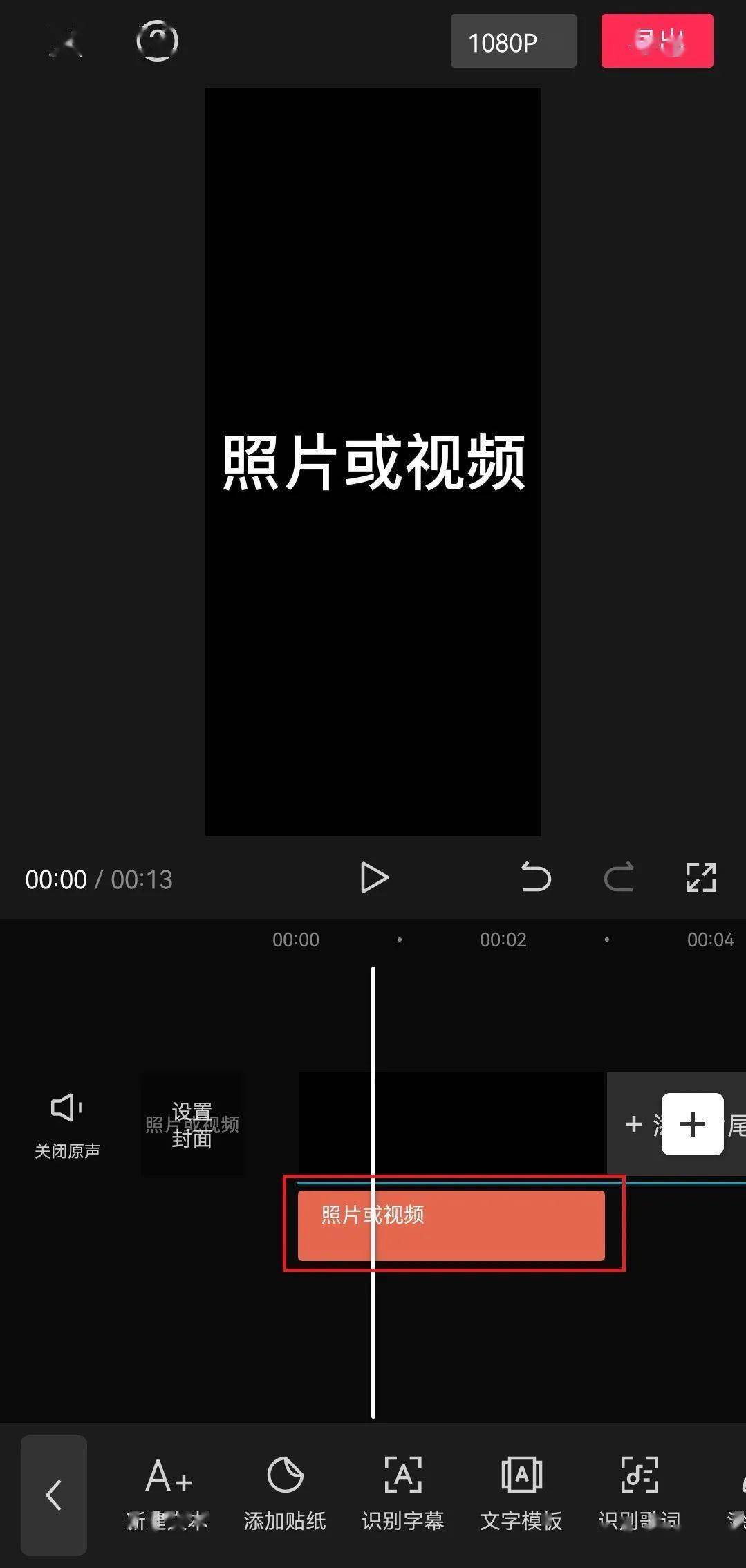
Task: Undo the last edit
Action: click(536, 878)
